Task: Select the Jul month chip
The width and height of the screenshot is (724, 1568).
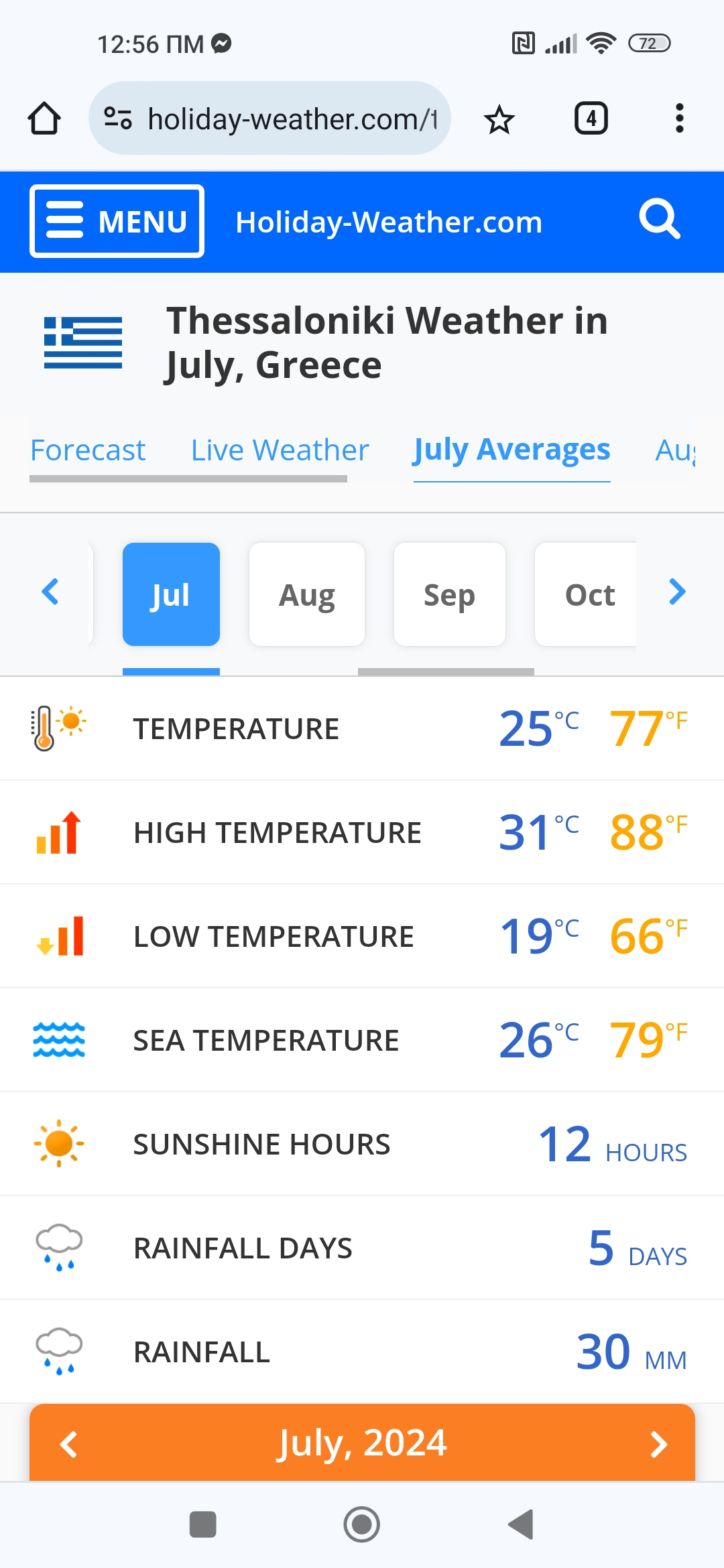Action: pyautogui.click(x=171, y=594)
